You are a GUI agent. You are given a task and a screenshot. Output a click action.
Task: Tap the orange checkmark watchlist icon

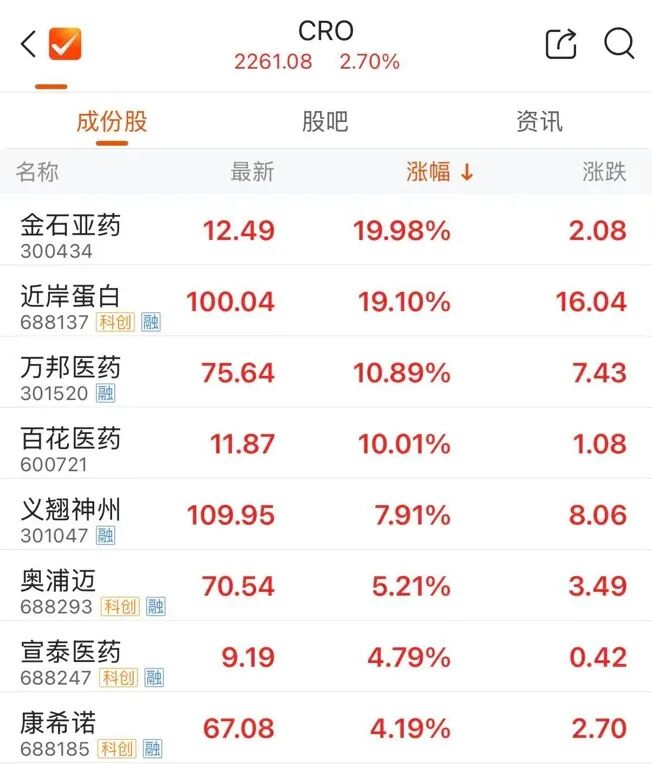pyautogui.click(x=65, y=44)
